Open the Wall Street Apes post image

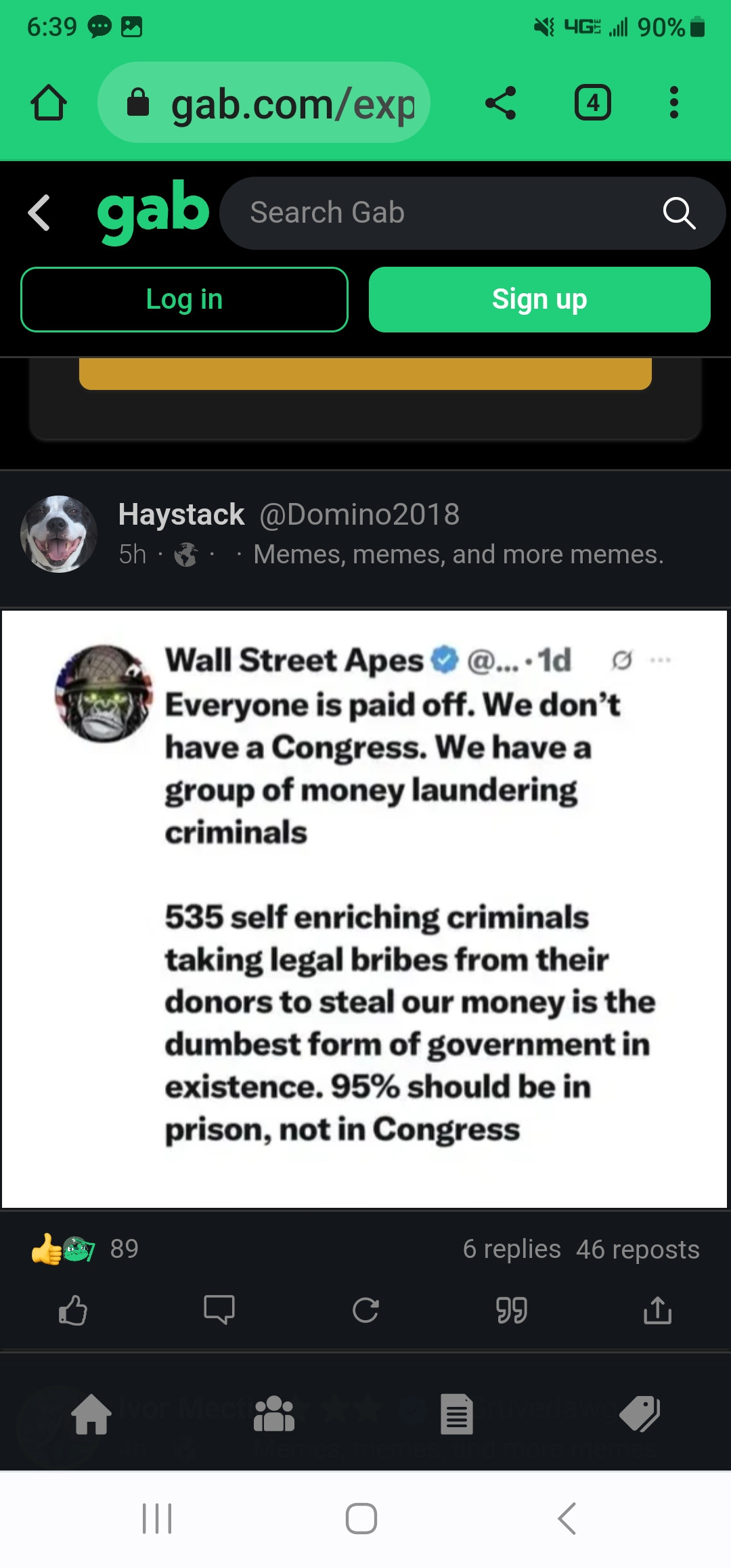point(364,909)
